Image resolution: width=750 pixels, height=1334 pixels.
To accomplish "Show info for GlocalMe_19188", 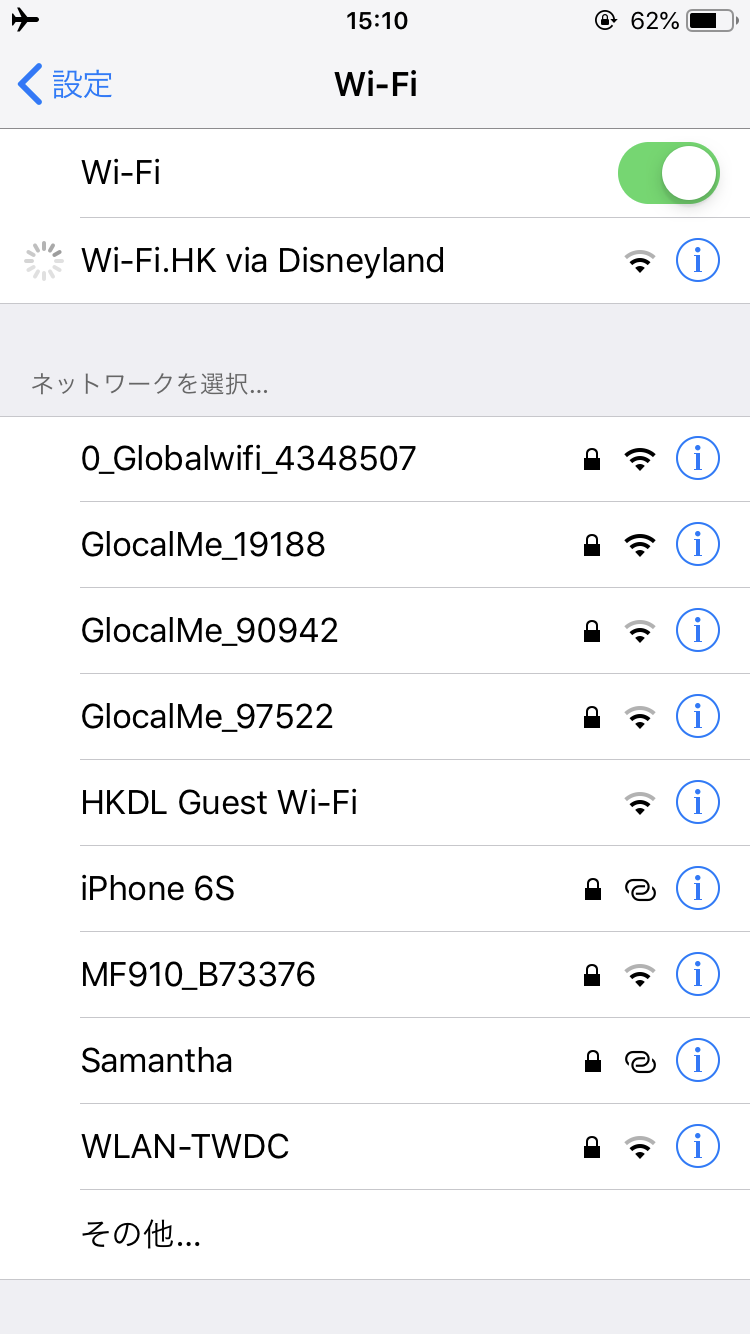I will click(698, 545).
